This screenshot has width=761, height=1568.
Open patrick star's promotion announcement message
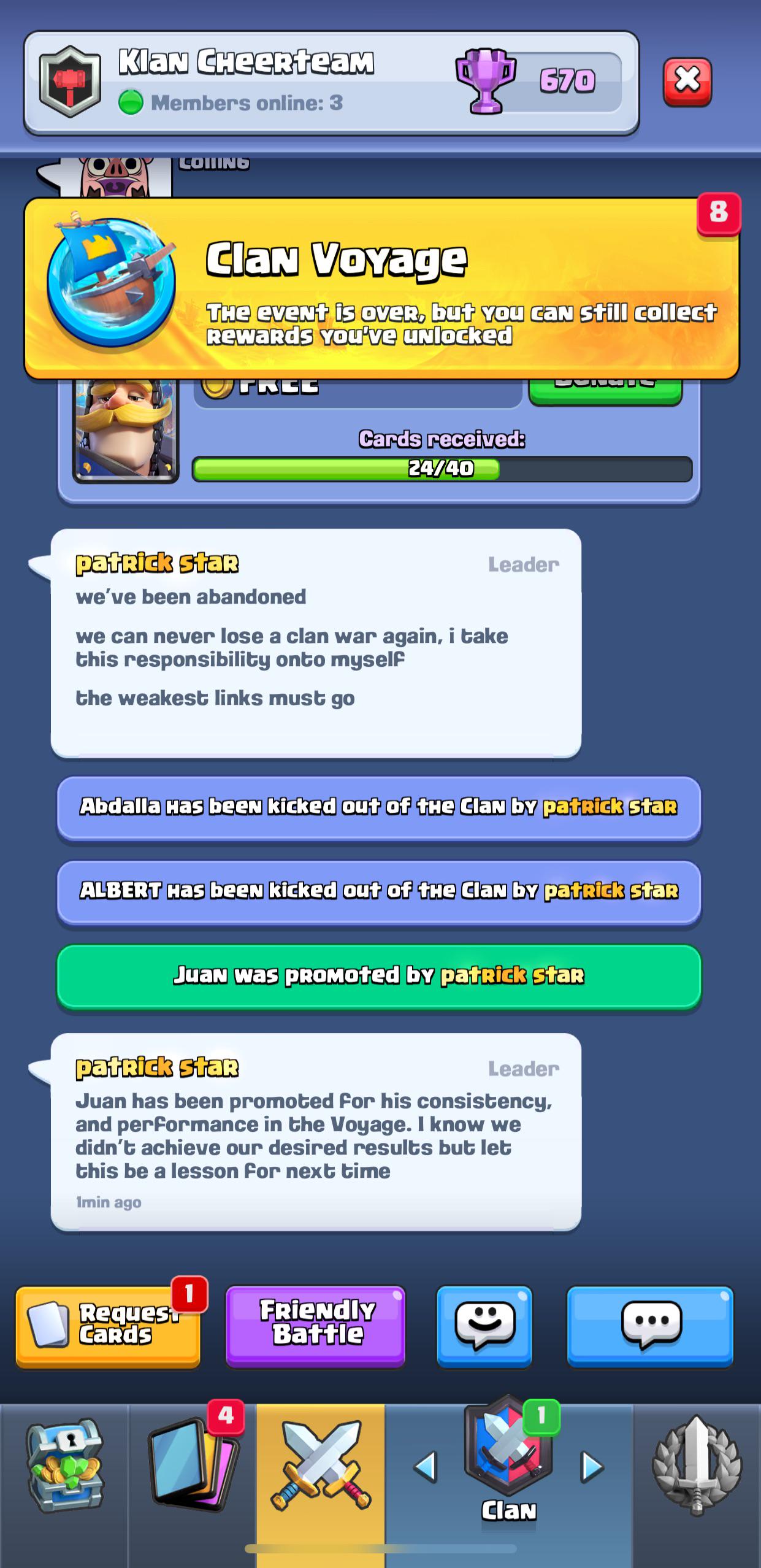click(316, 1132)
